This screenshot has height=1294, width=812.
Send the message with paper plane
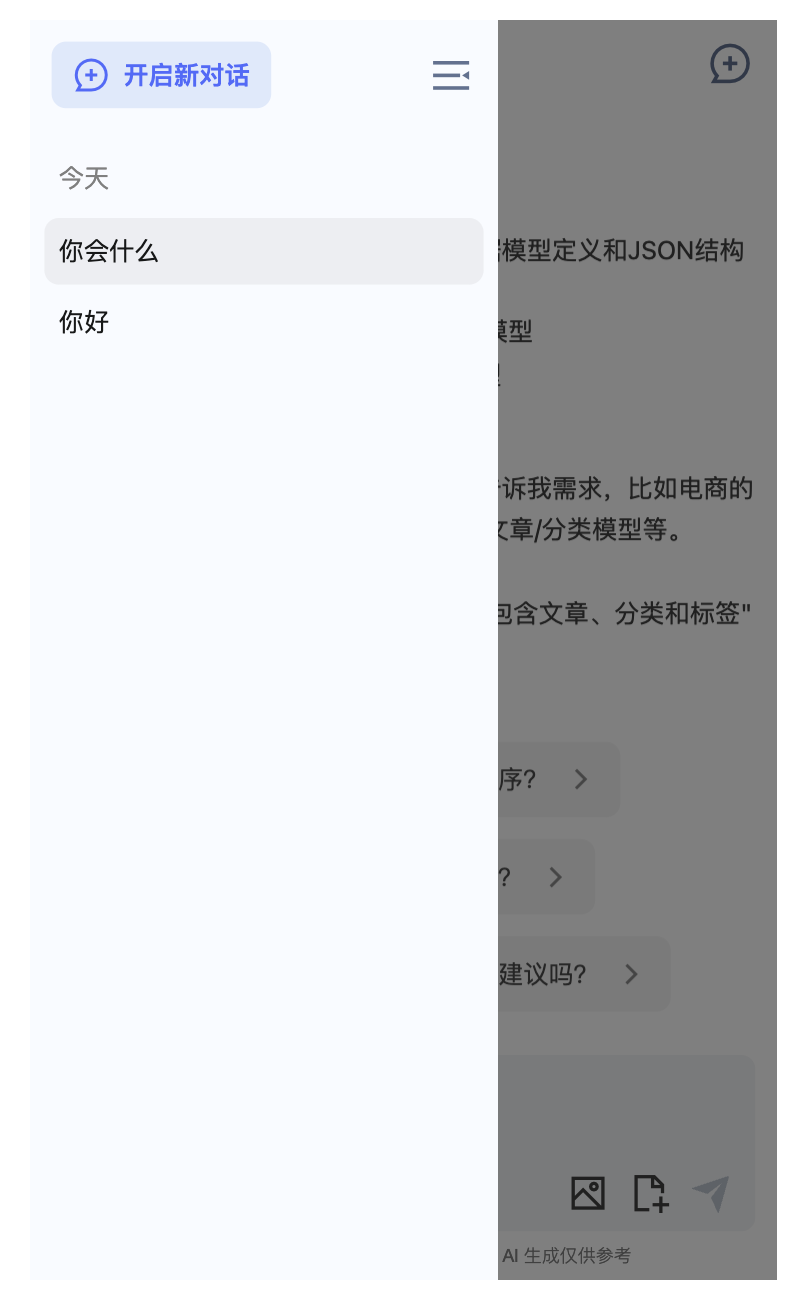point(711,1193)
